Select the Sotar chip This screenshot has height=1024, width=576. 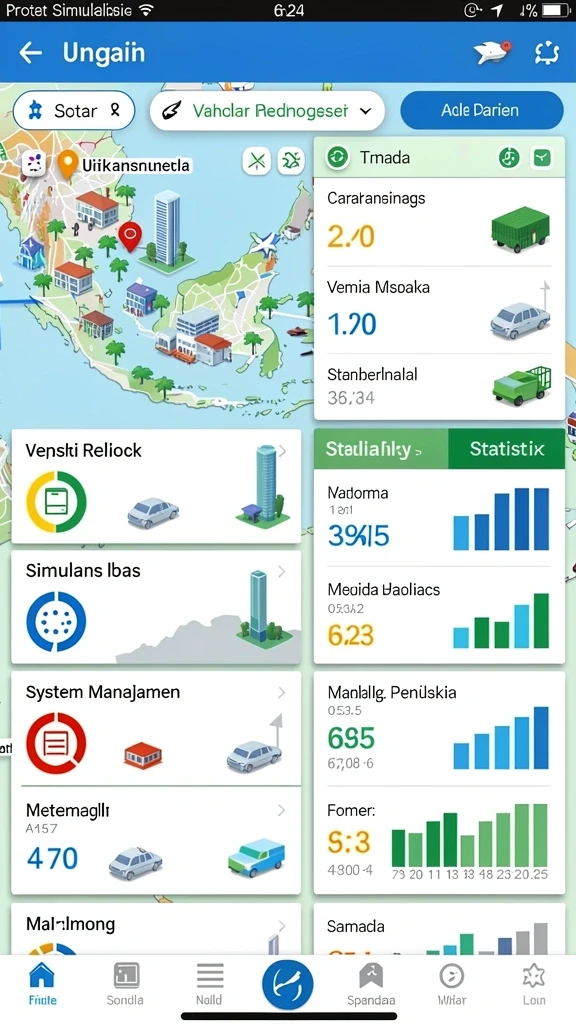tap(74, 111)
